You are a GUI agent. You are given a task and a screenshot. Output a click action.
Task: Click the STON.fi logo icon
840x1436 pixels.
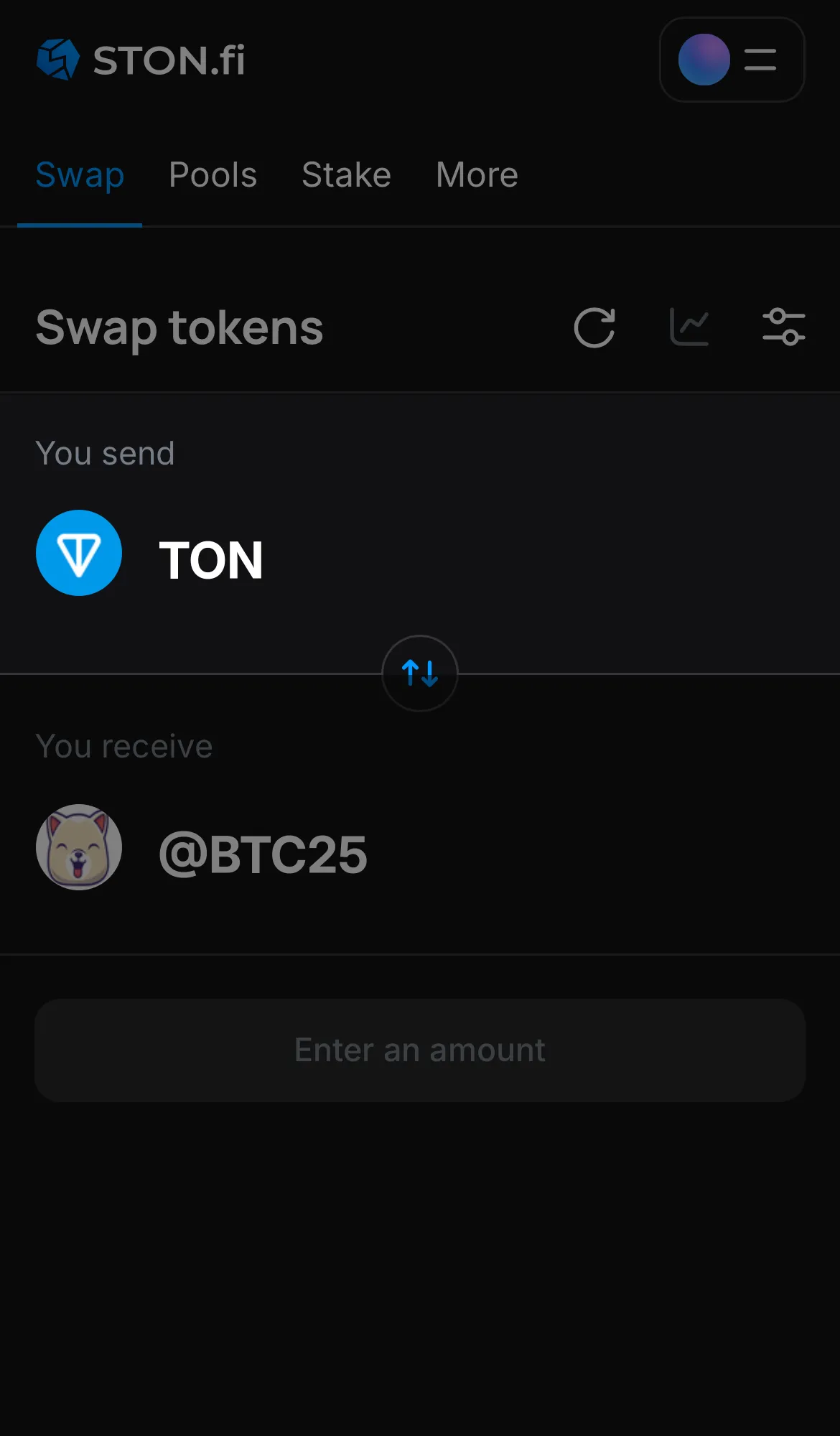click(59, 59)
